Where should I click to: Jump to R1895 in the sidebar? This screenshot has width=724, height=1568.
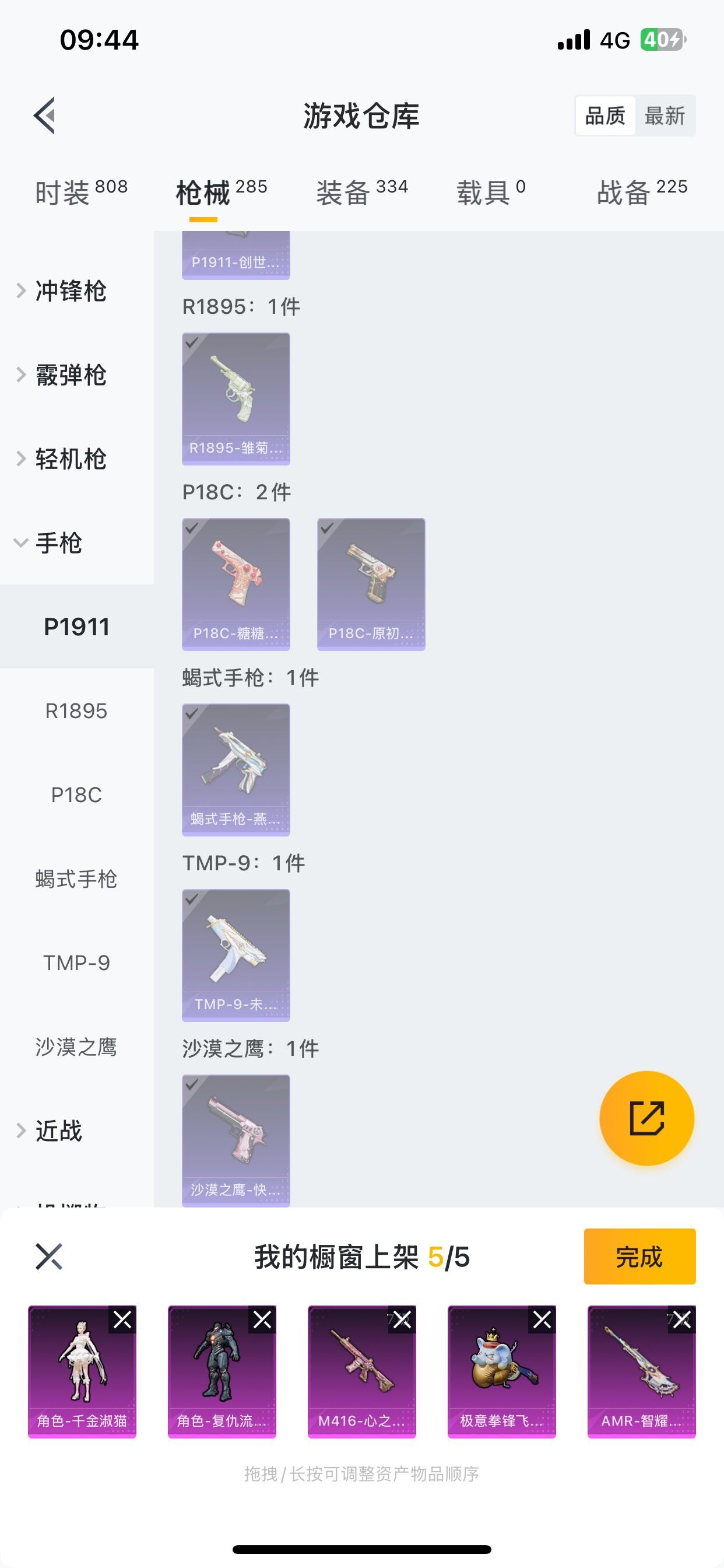coord(76,711)
